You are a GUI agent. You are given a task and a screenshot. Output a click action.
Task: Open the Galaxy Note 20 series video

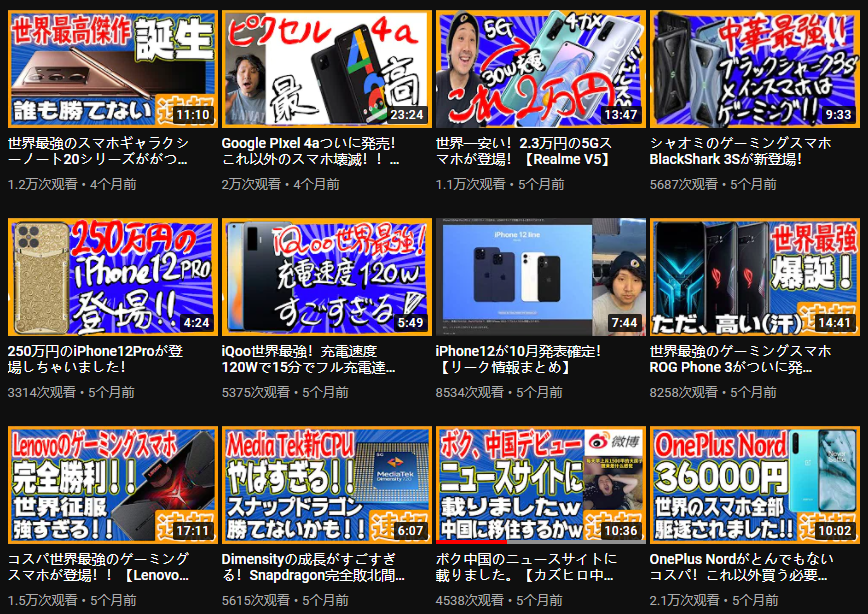click(112, 69)
